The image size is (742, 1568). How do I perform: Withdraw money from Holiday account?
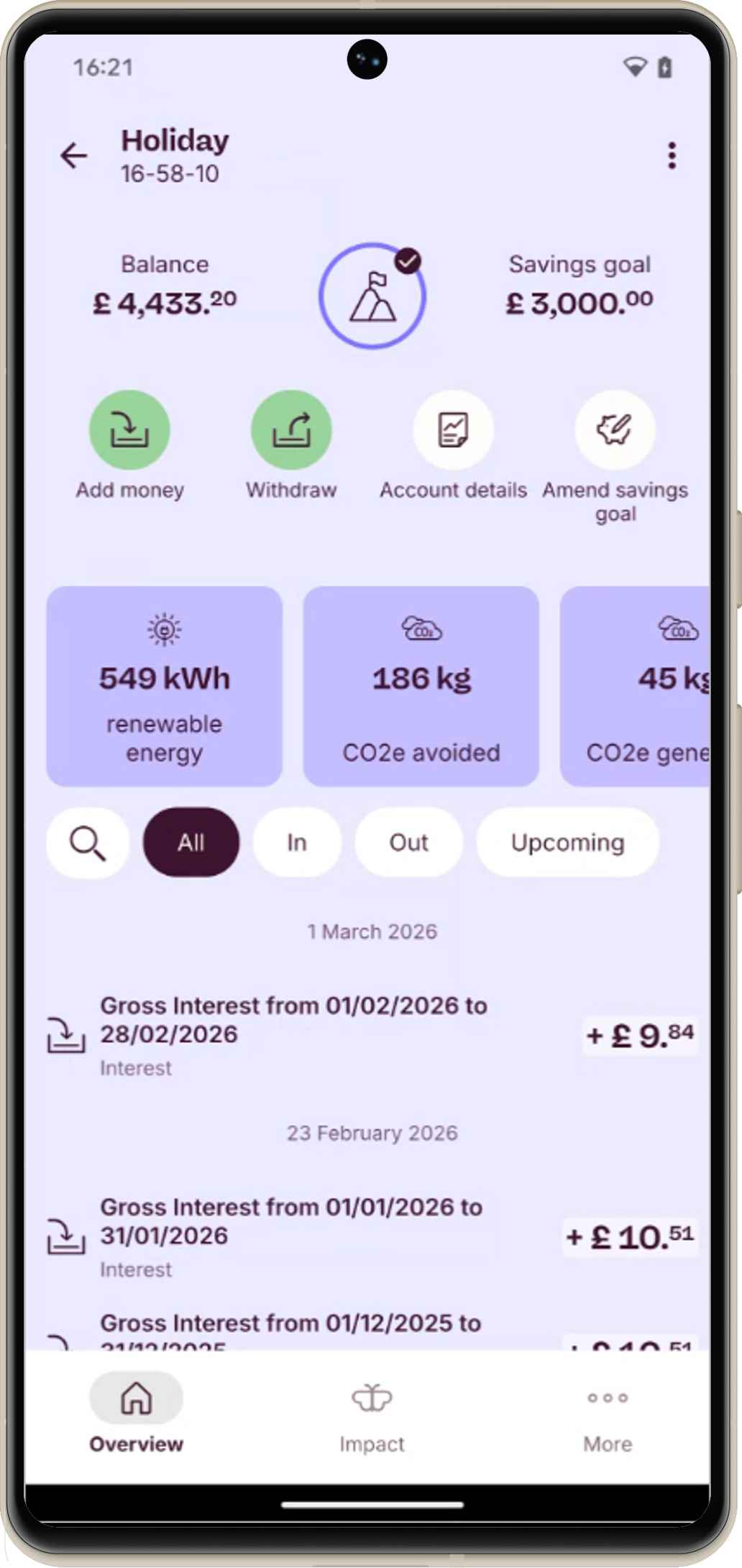point(291,431)
